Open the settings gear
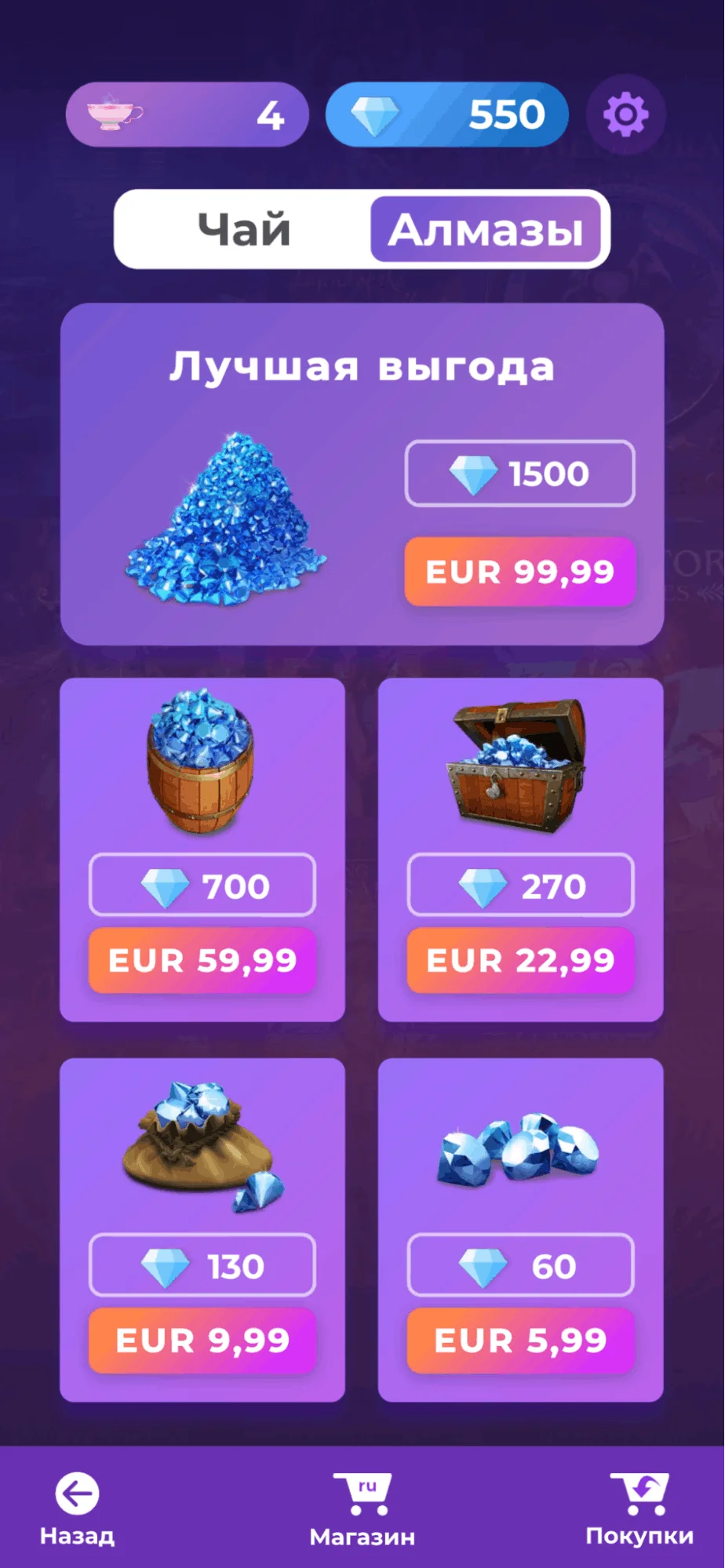Viewport: 725px width, 1568px height. [x=625, y=115]
